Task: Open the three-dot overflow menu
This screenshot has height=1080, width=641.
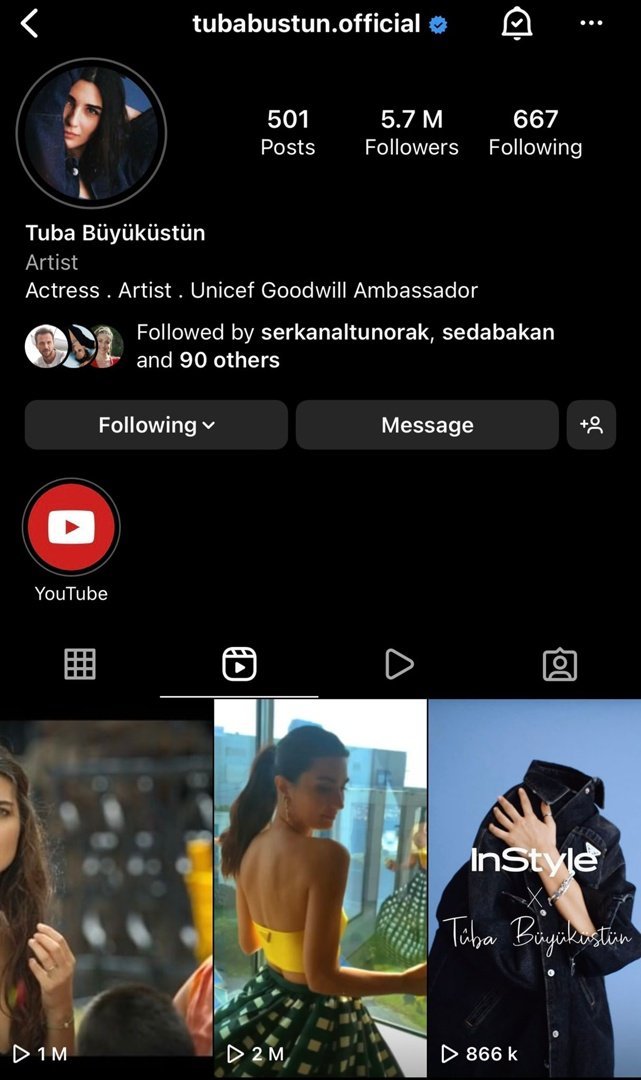Action: [591, 24]
